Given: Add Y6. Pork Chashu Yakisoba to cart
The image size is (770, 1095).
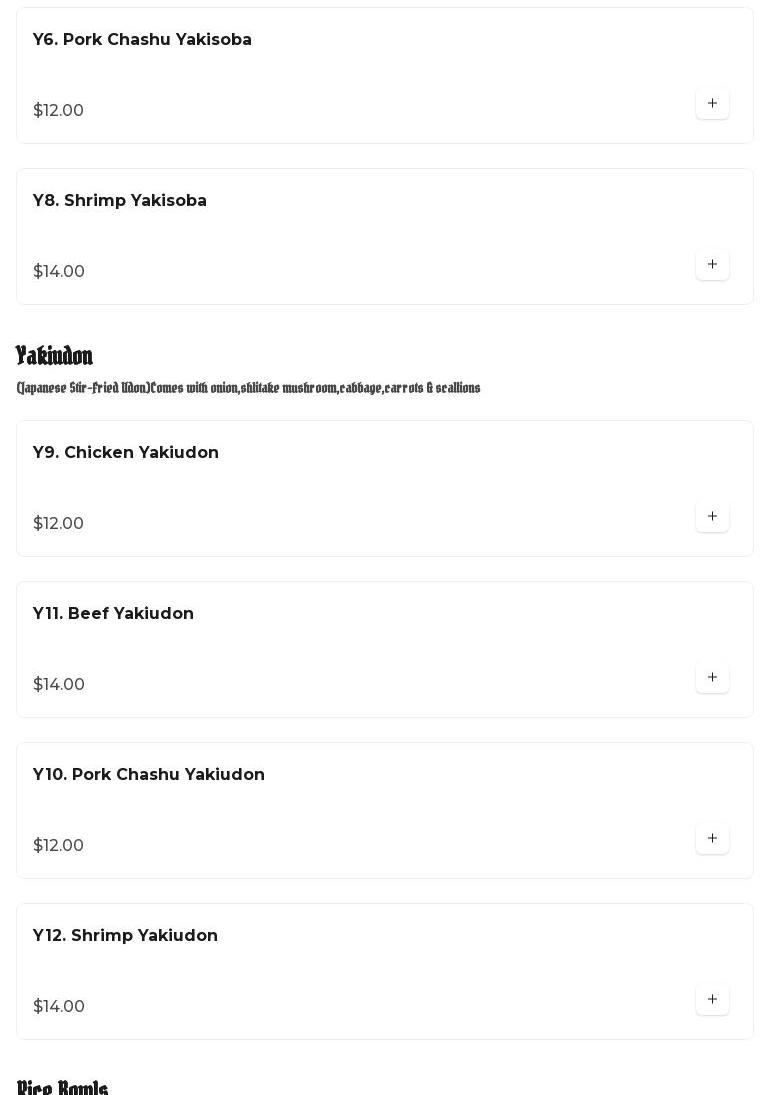Looking at the screenshot, I should point(712,104).
